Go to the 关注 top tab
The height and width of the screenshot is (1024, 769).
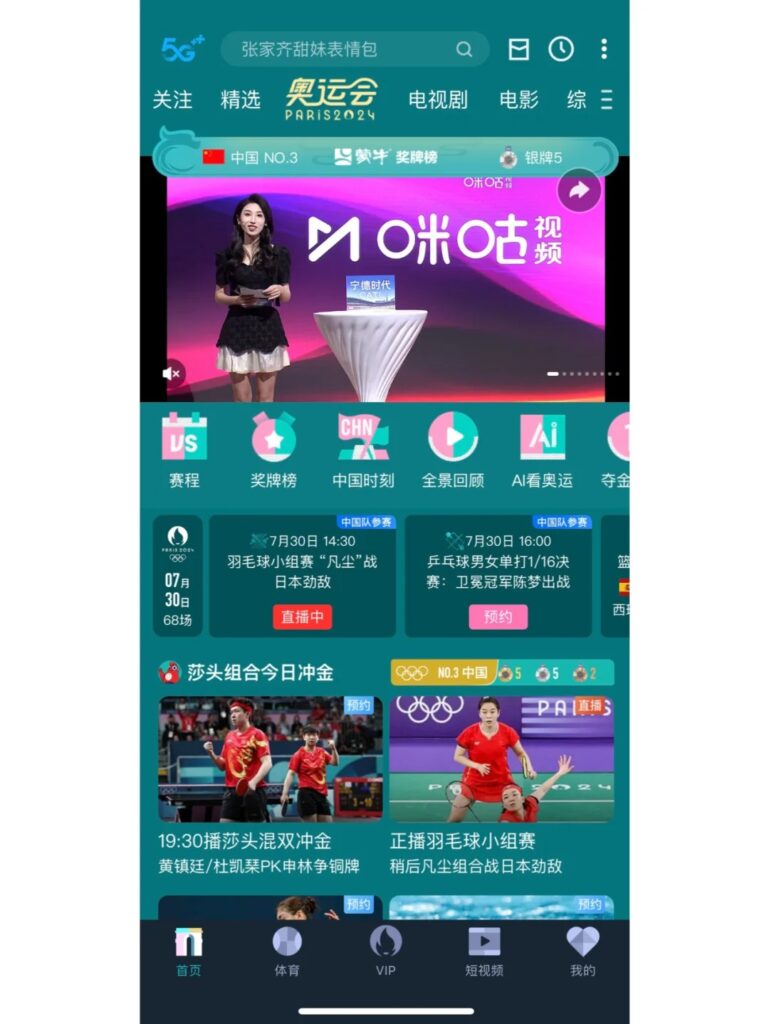172,100
